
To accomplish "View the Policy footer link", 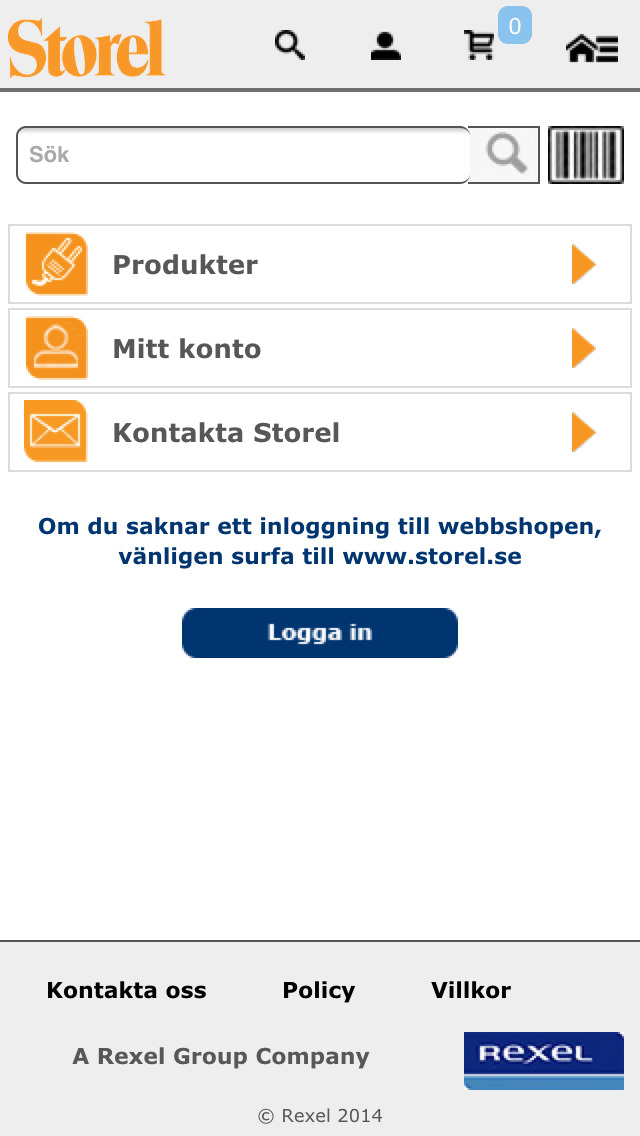I will point(319,991).
